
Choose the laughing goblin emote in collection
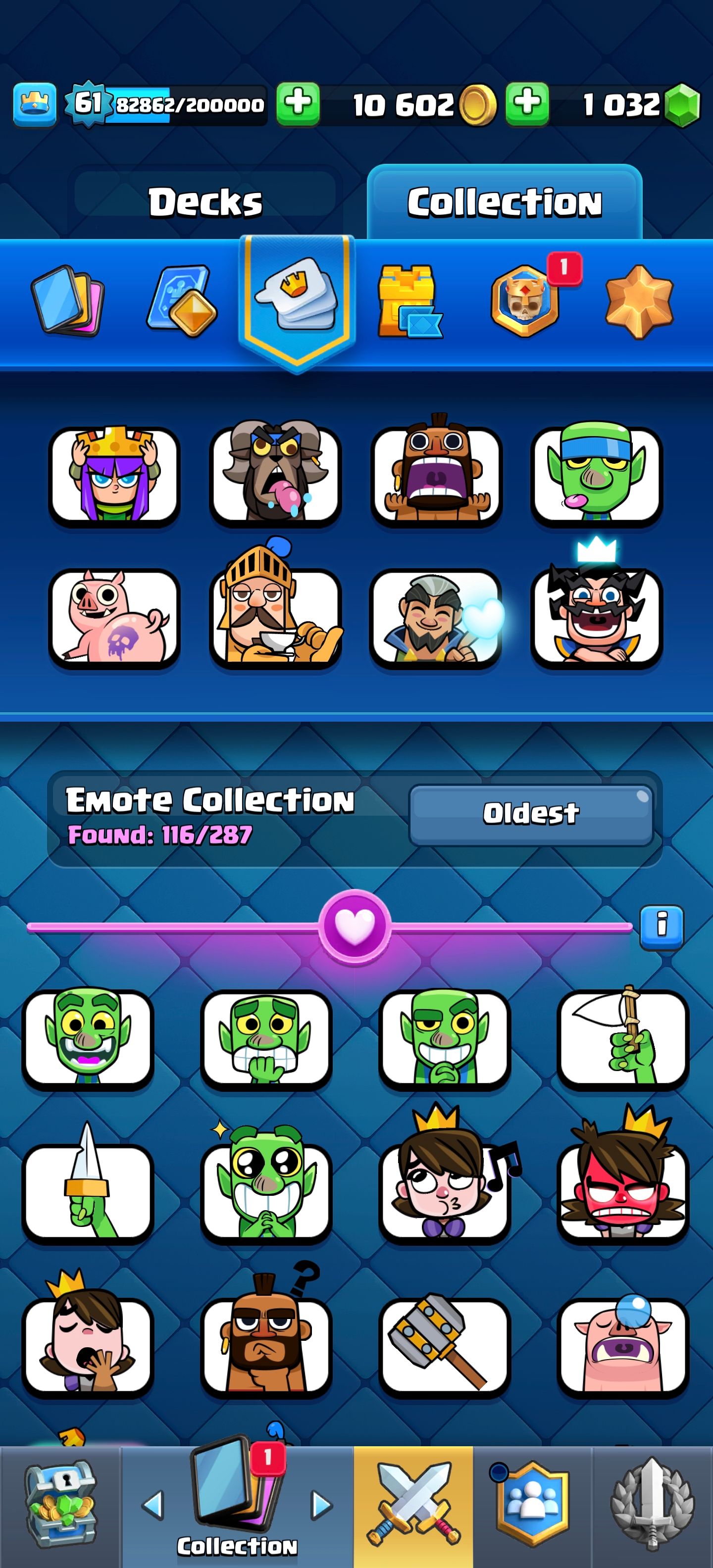[88, 1038]
